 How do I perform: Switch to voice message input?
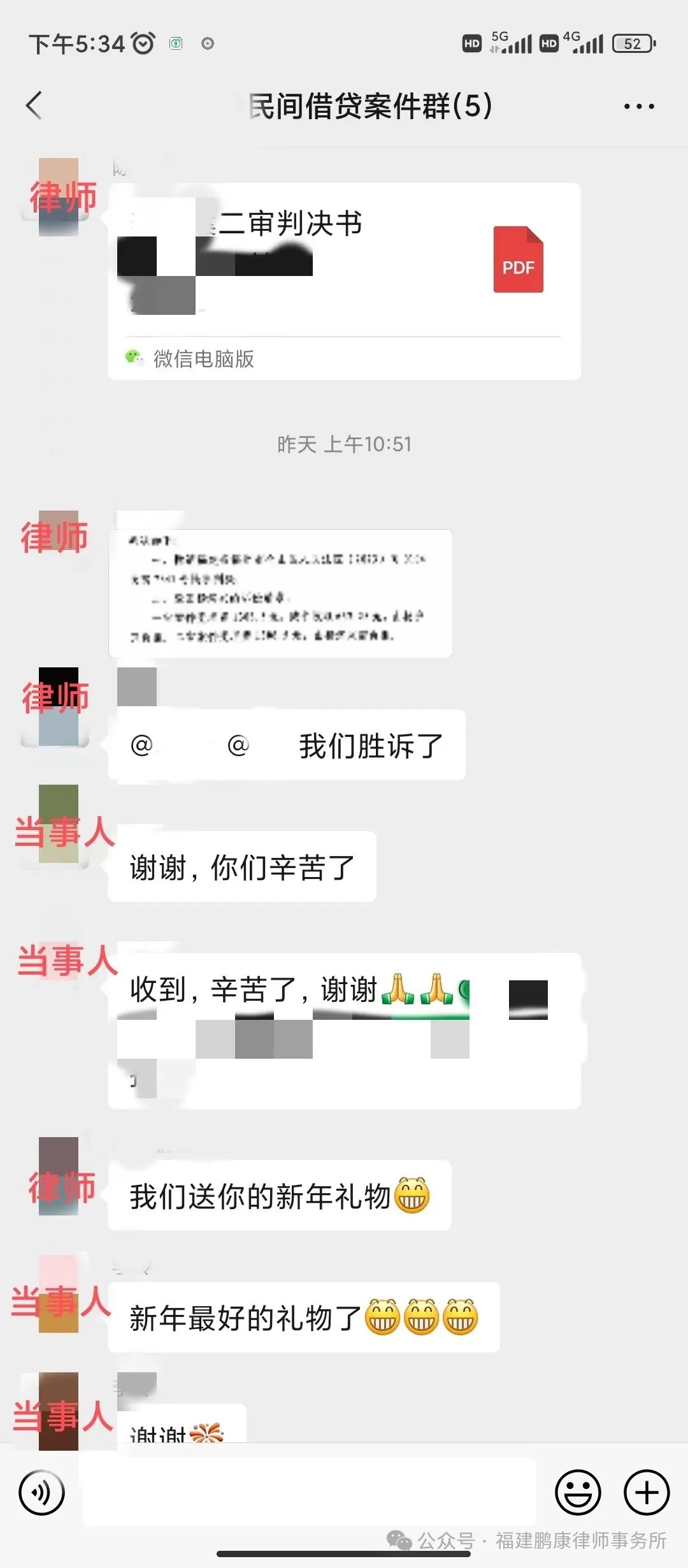click(x=42, y=1492)
